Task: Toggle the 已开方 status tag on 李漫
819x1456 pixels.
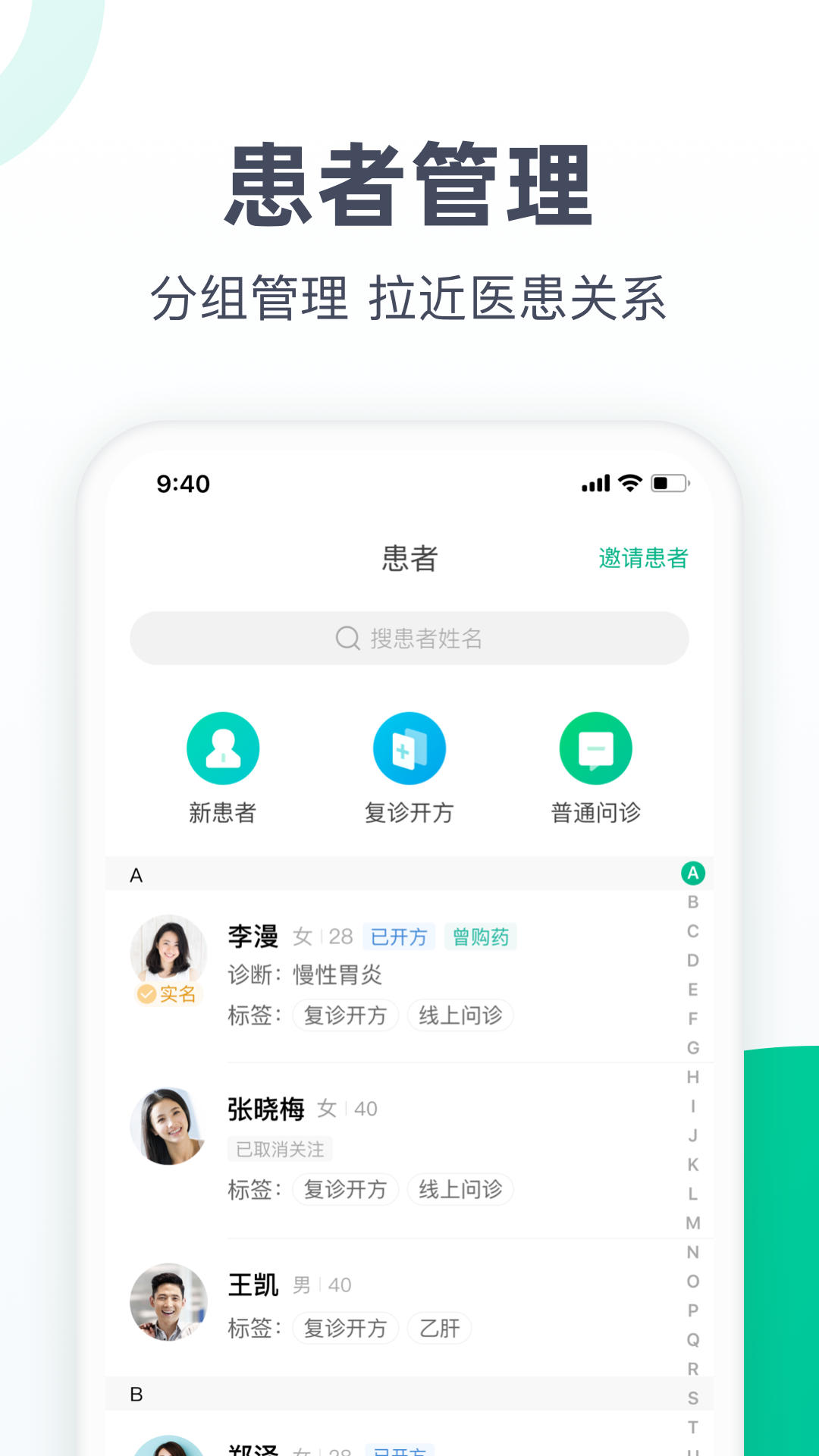Action: tap(397, 937)
